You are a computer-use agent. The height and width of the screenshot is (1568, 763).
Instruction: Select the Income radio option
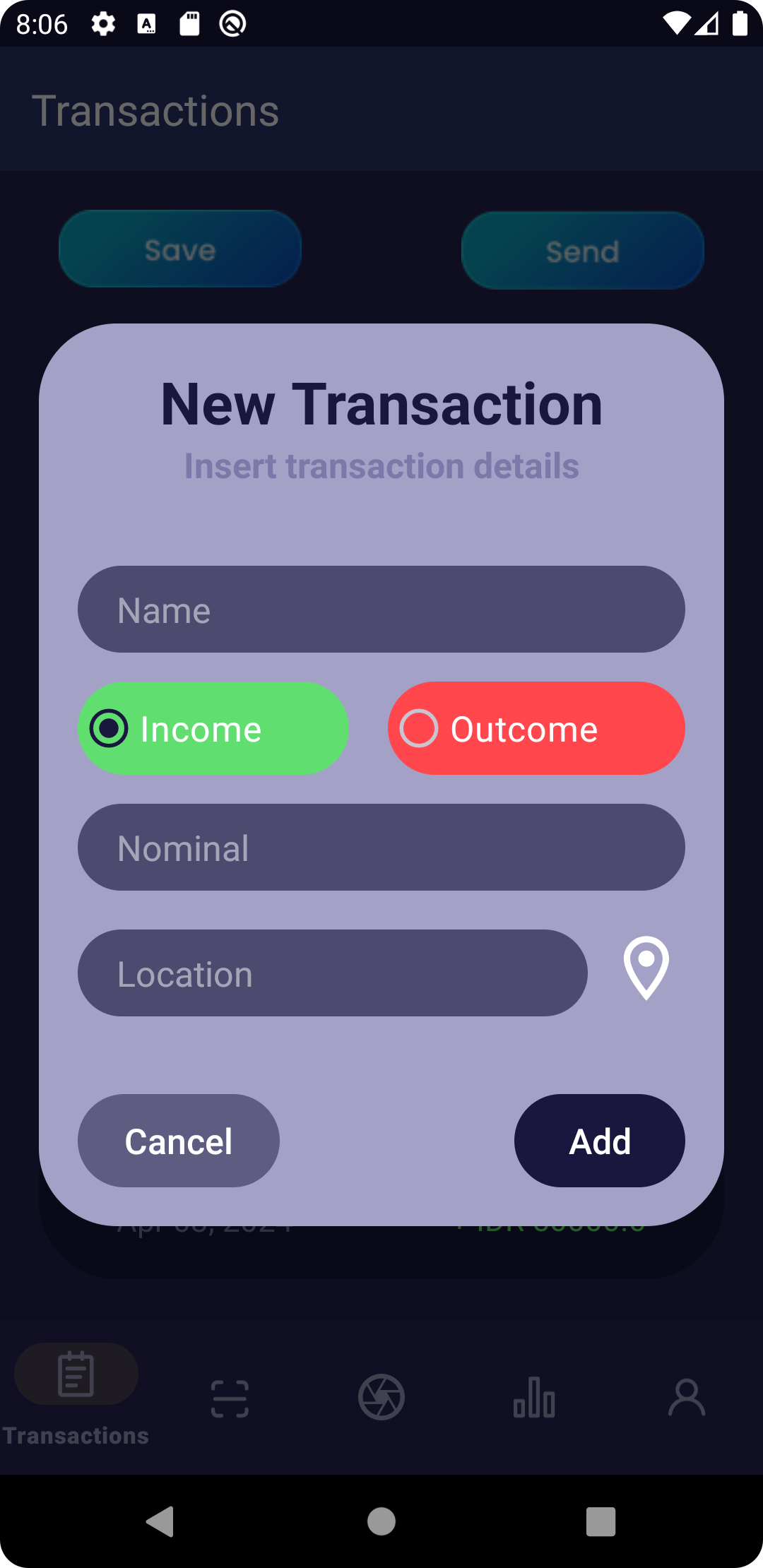pyautogui.click(x=213, y=728)
